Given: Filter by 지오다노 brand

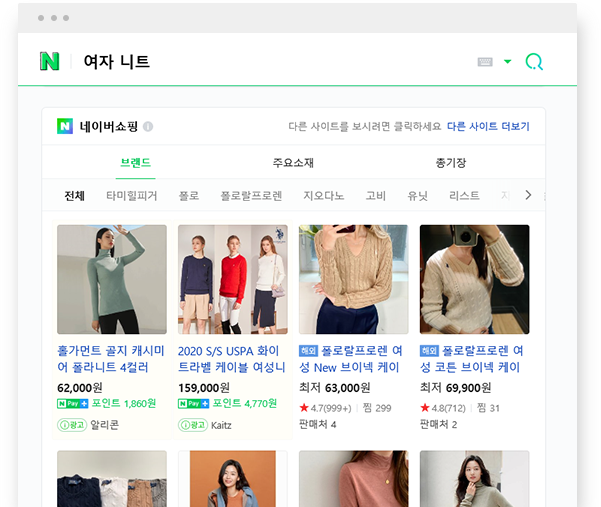Looking at the screenshot, I should (323, 196).
